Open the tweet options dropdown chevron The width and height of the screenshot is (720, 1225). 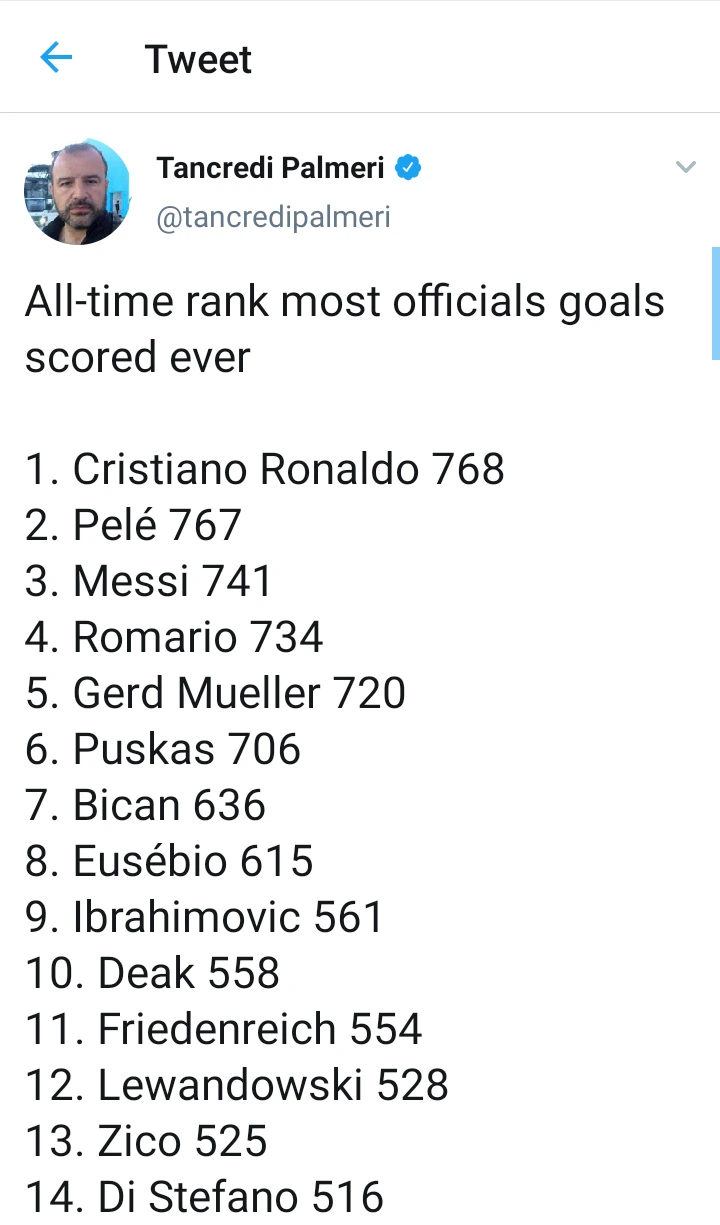click(x=685, y=167)
